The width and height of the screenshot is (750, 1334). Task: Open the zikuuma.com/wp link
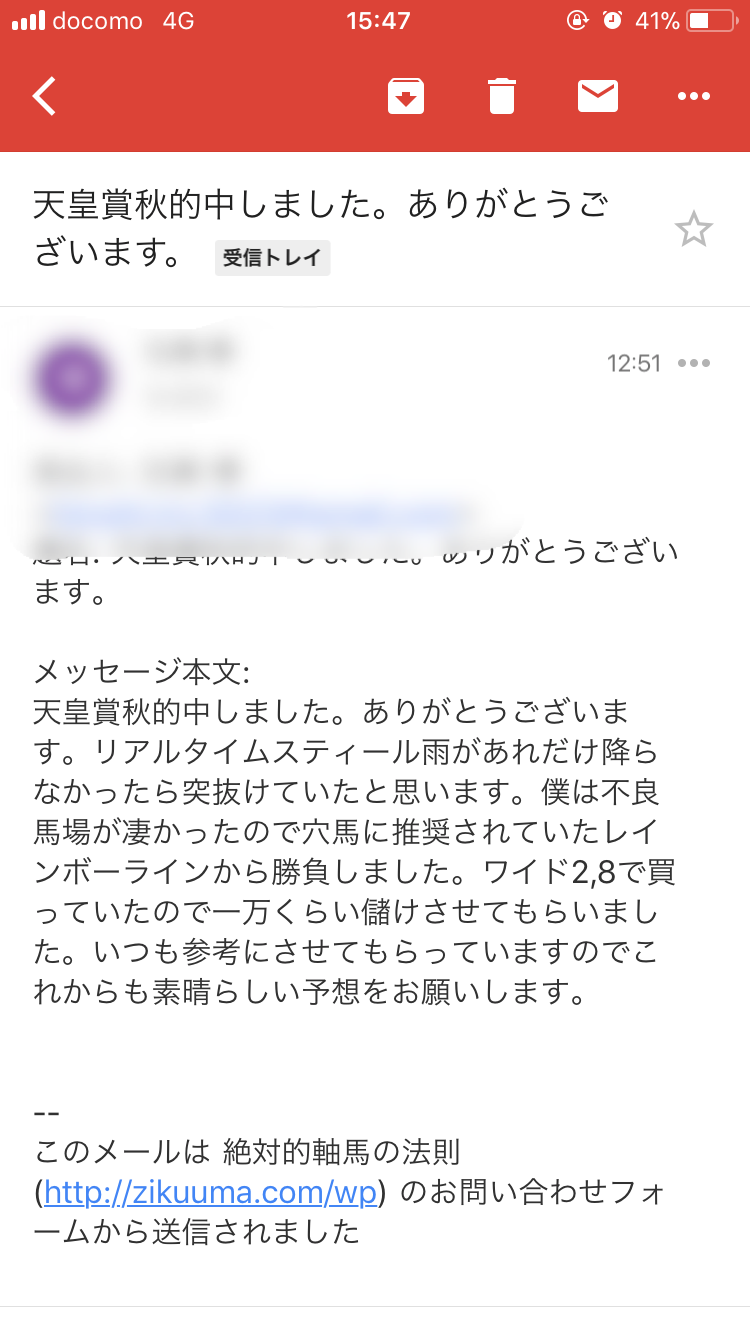coord(210,1192)
